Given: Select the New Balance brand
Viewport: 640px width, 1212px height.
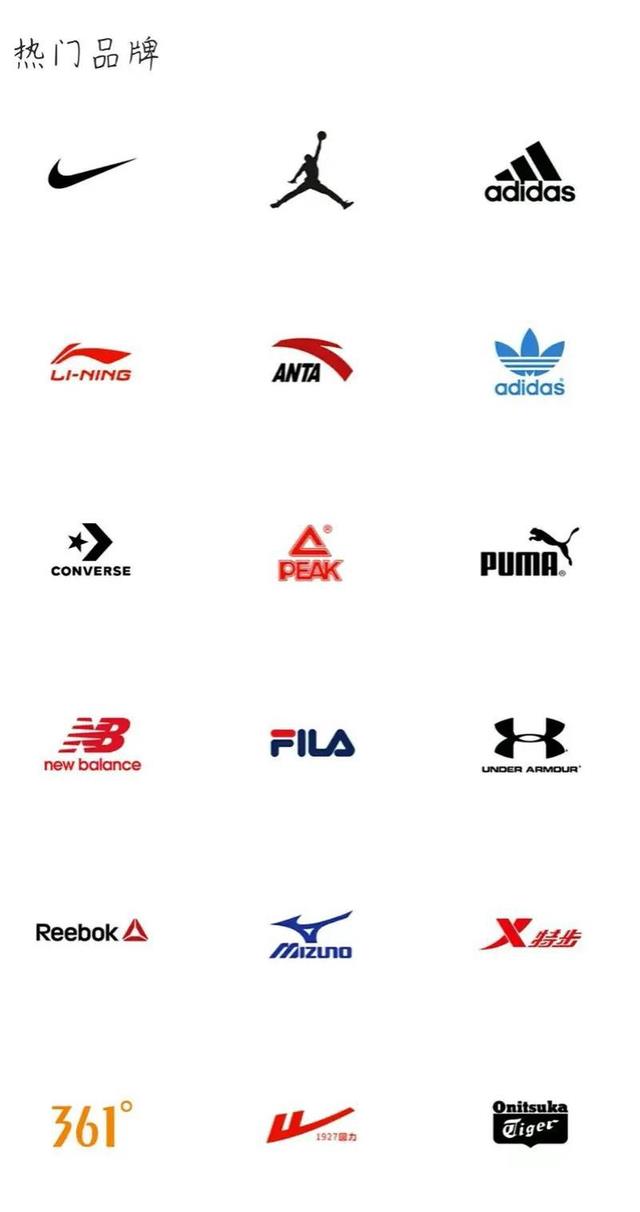Looking at the screenshot, I should (x=92, y=744).
